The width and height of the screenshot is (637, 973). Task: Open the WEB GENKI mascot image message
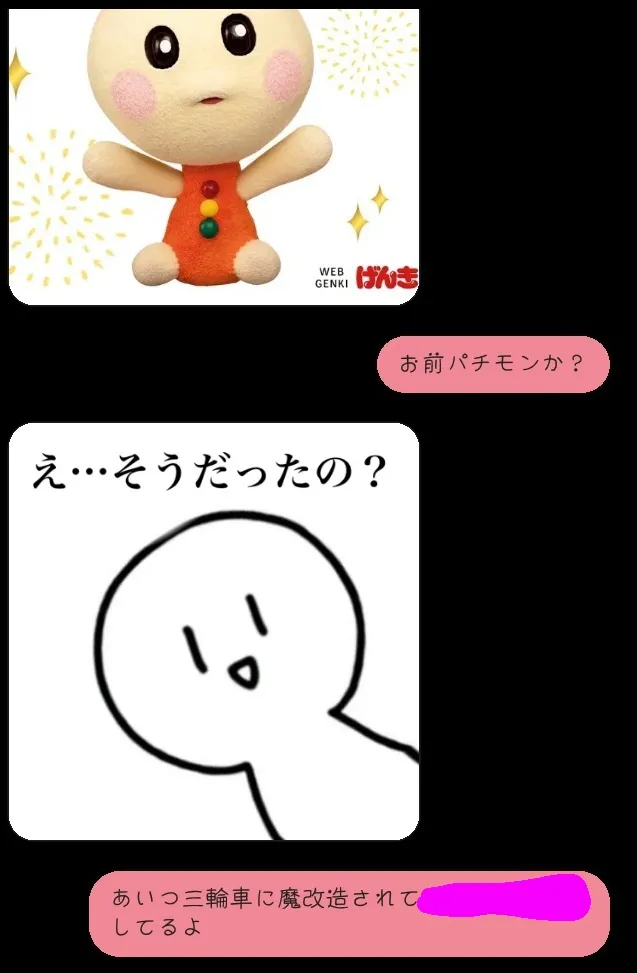(x=214, y=156)
